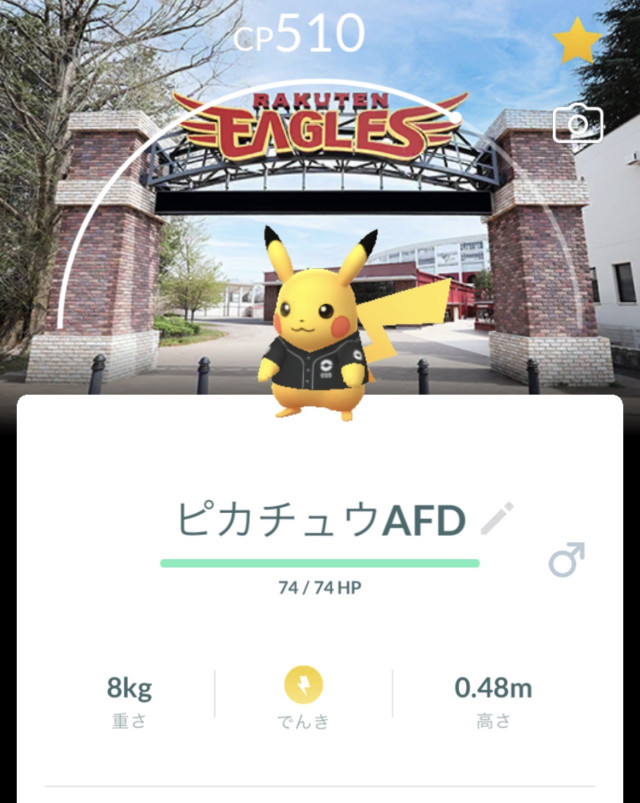Toggle the favorite star for this Pikachu
This screenshot has height=803, width=640.
tap(577, 41)
